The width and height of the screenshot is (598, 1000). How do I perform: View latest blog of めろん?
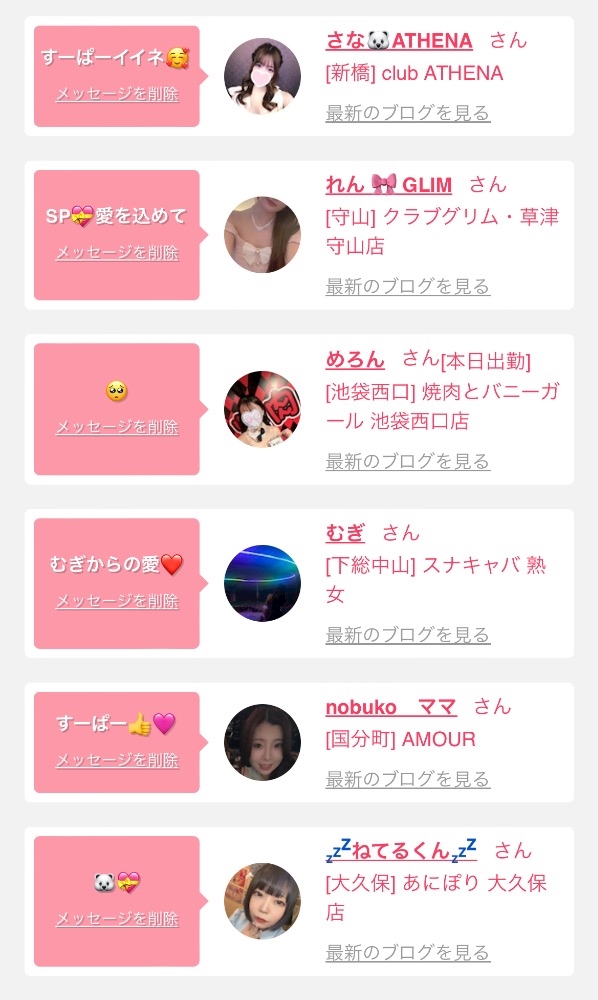(408, 461)
